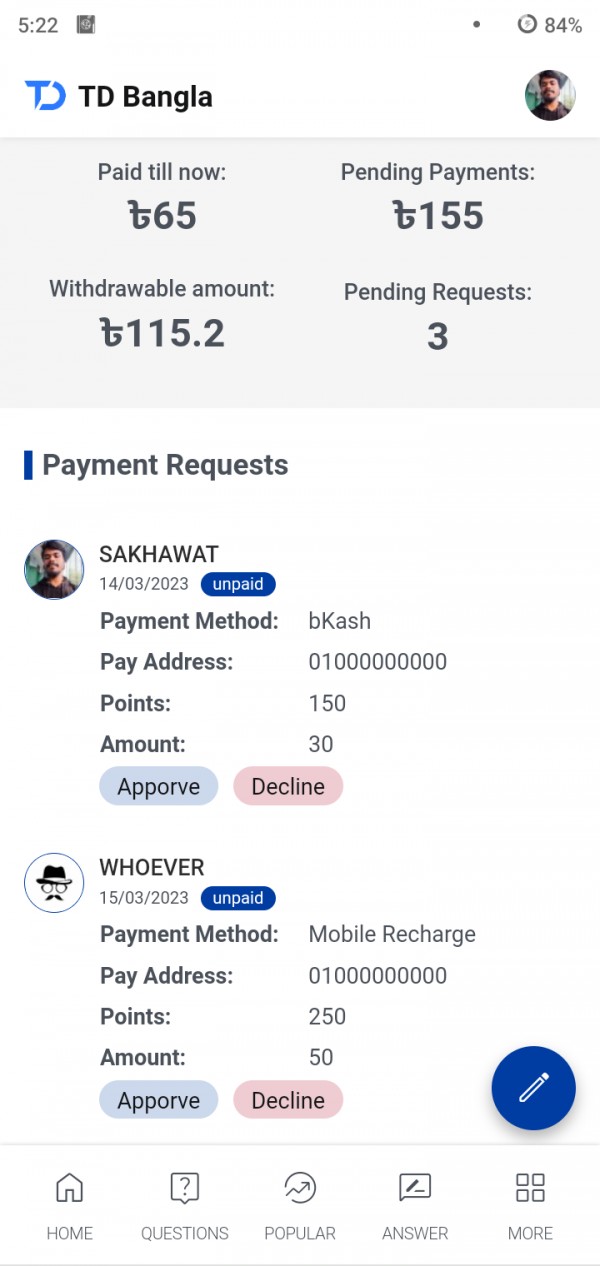The image size is (600, 1266).
Task: Tap the pencil floating action button
Action: (533, 1088)
